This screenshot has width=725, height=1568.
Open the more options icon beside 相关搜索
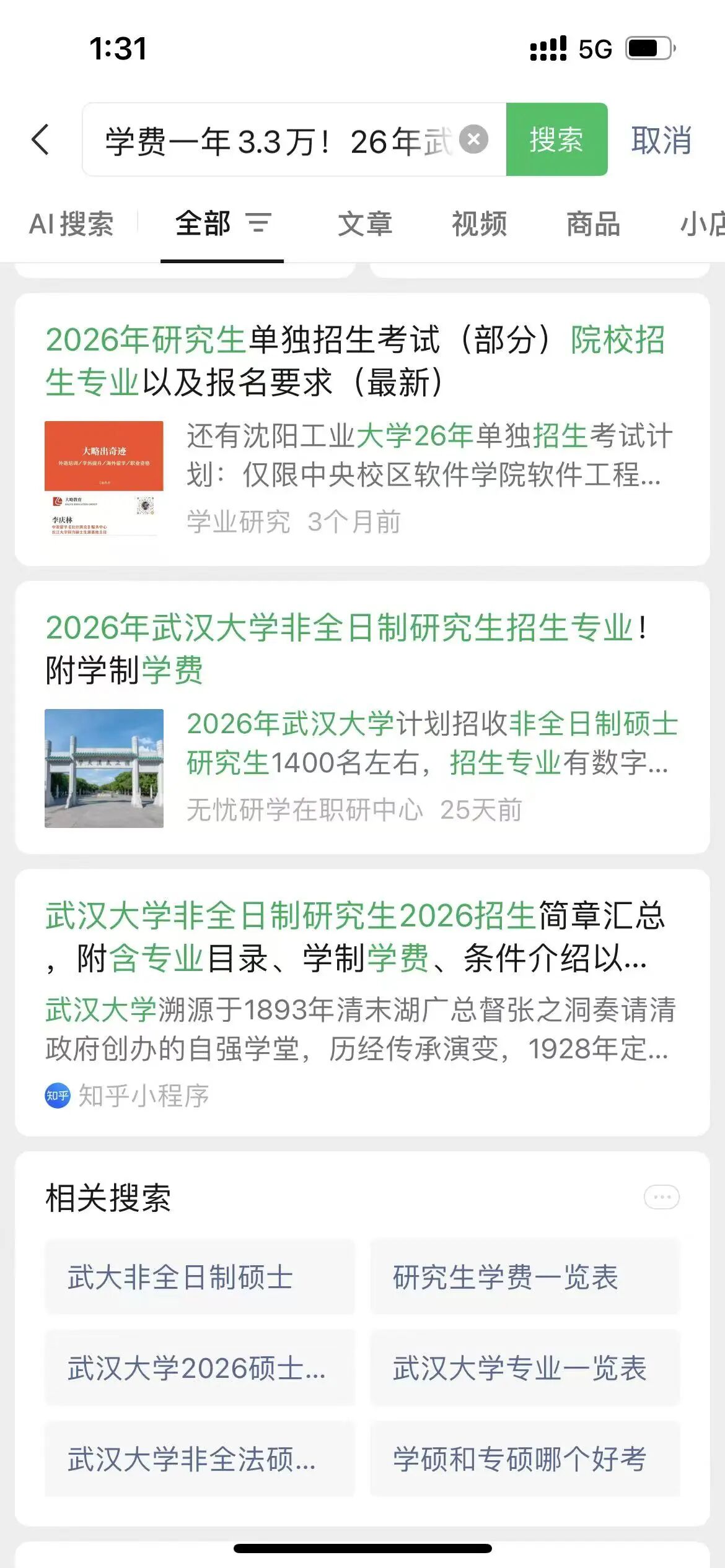661,1197
